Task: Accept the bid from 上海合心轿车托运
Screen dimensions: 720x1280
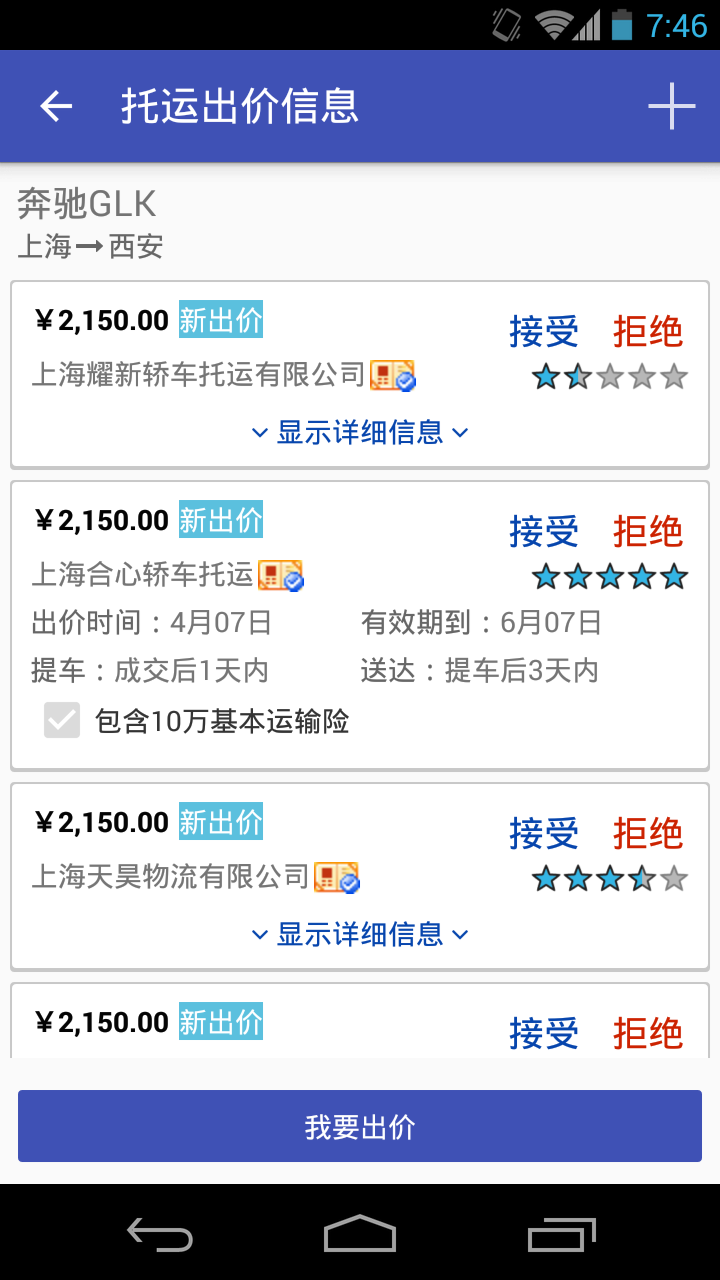Action: coord(544,531)
